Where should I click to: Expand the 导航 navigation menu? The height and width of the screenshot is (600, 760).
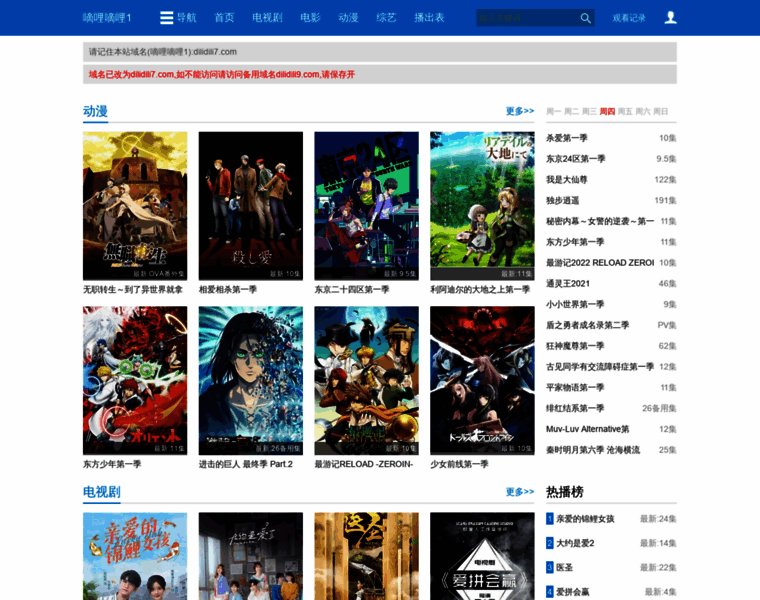tap(180, 18)
